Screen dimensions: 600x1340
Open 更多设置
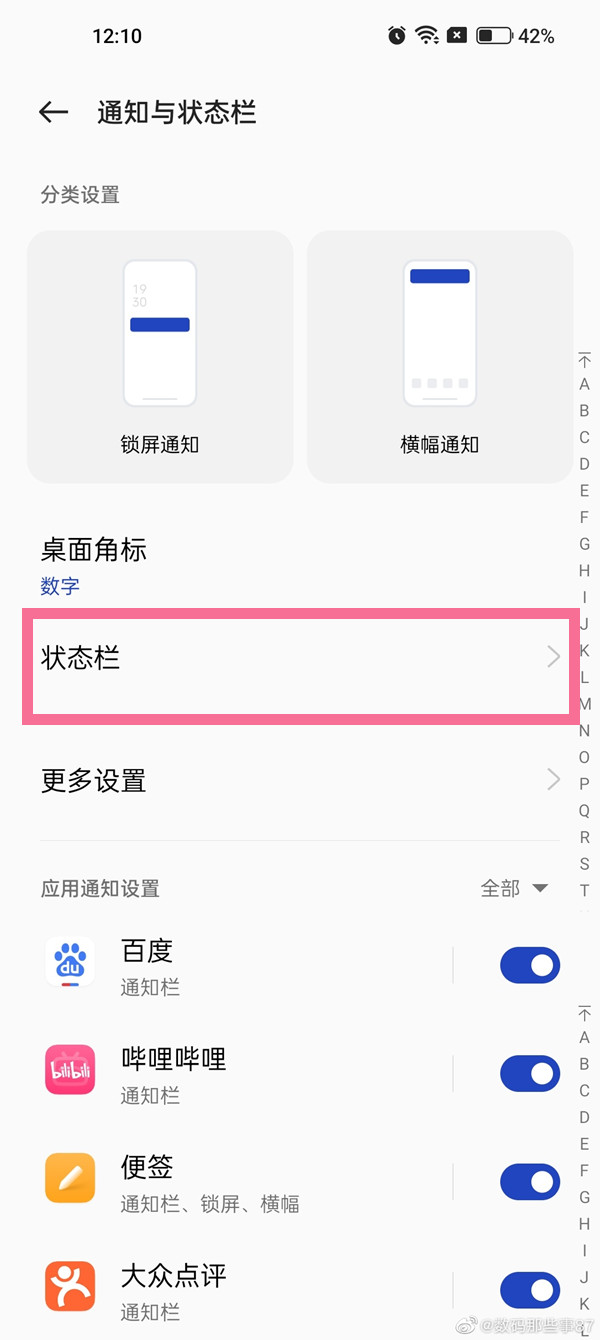pos(300,780)
